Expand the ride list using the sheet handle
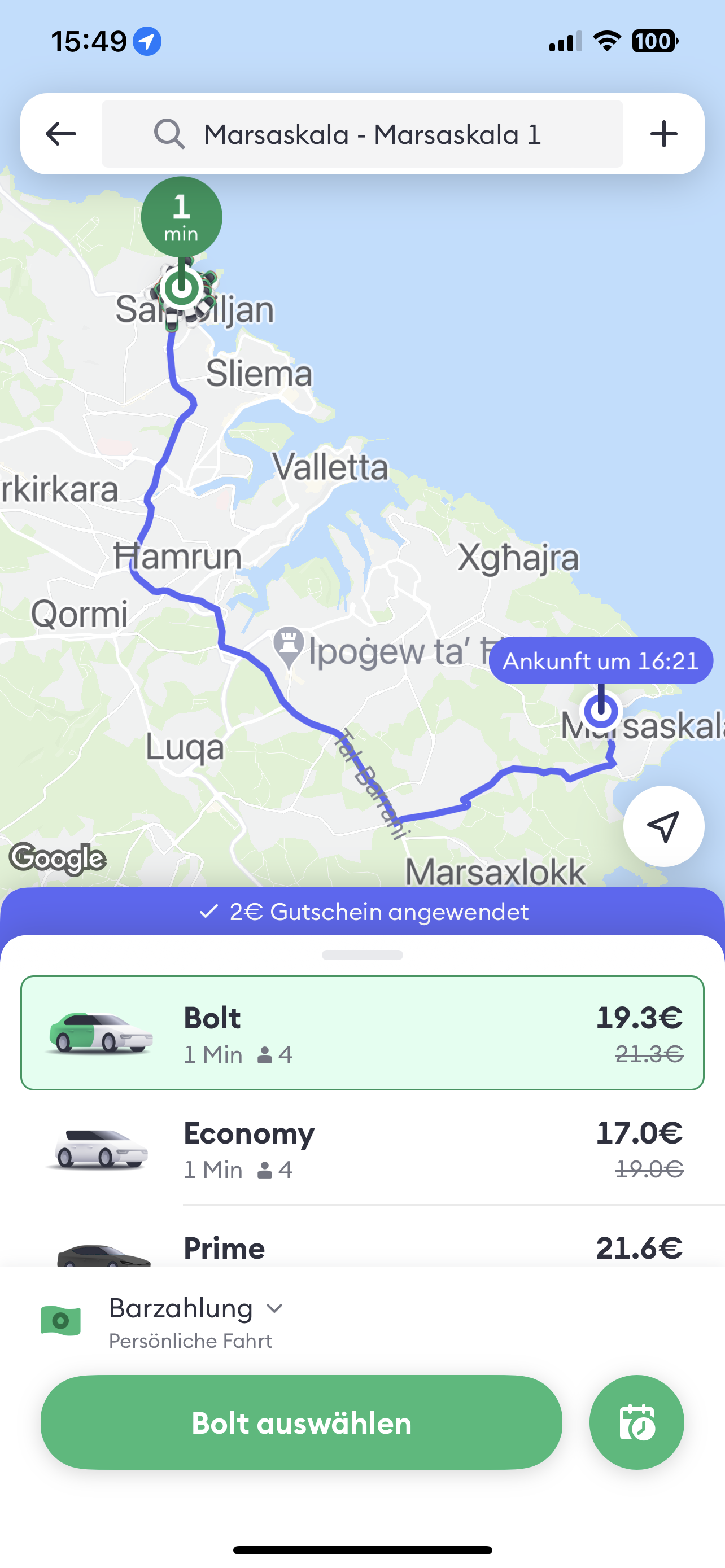Screen dimensions: 725x1568 (363, 955)
